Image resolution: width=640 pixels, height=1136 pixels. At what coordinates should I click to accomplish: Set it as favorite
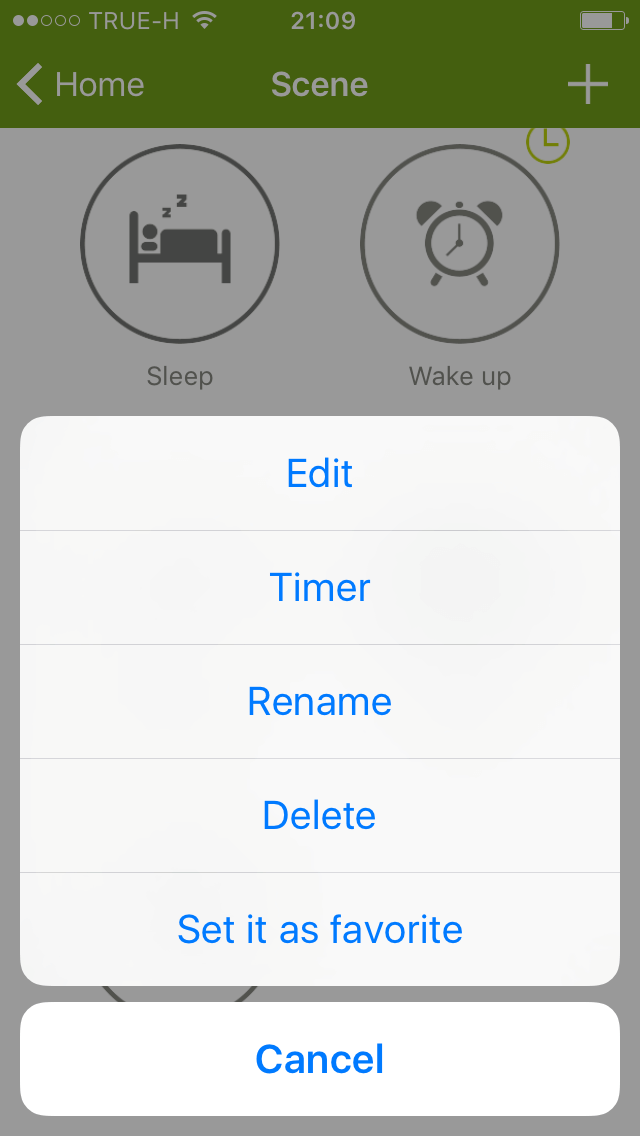point(320,929)
